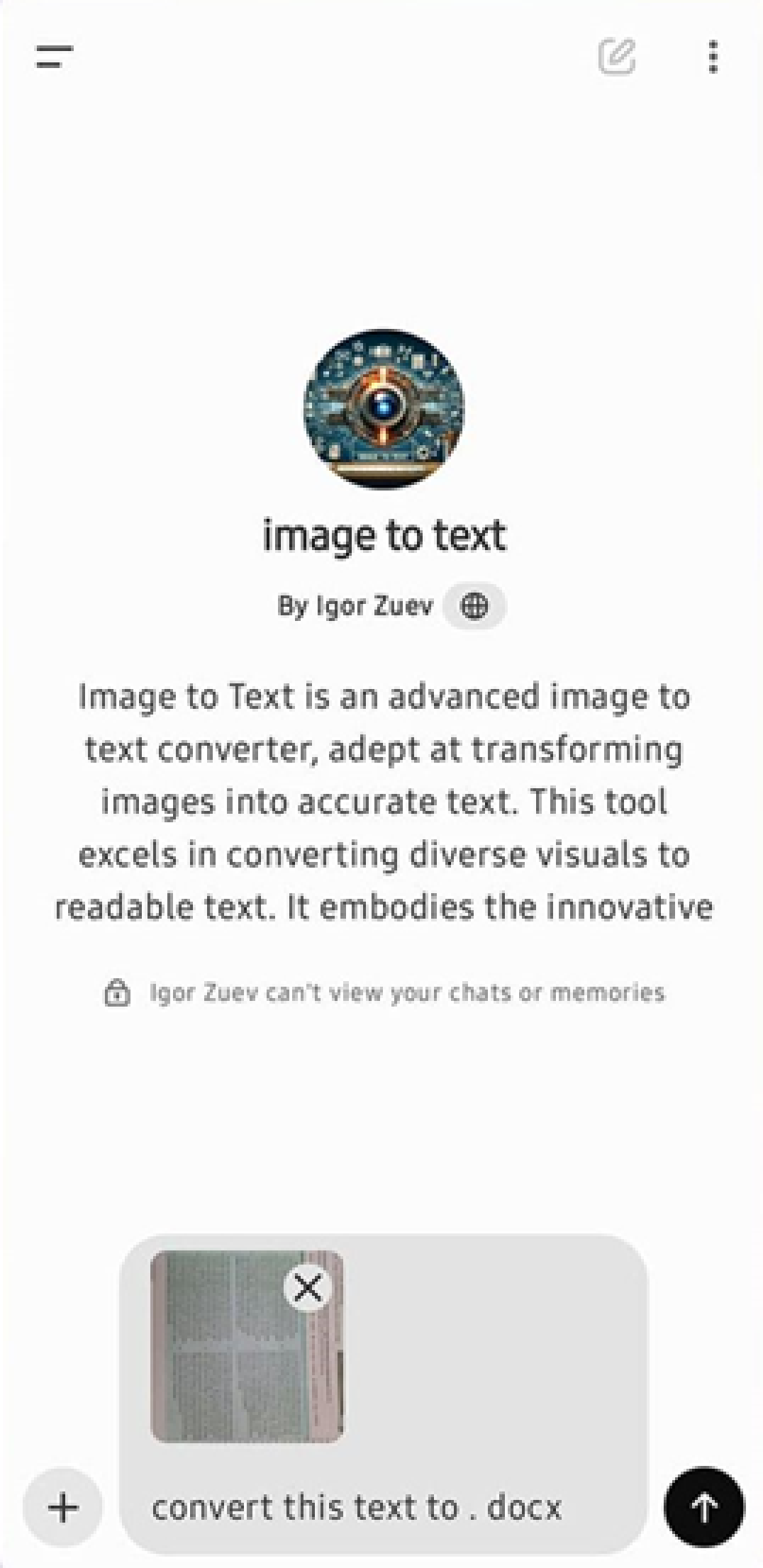
Task: Open the three-dot overflow menu
Action: (713, 57)
